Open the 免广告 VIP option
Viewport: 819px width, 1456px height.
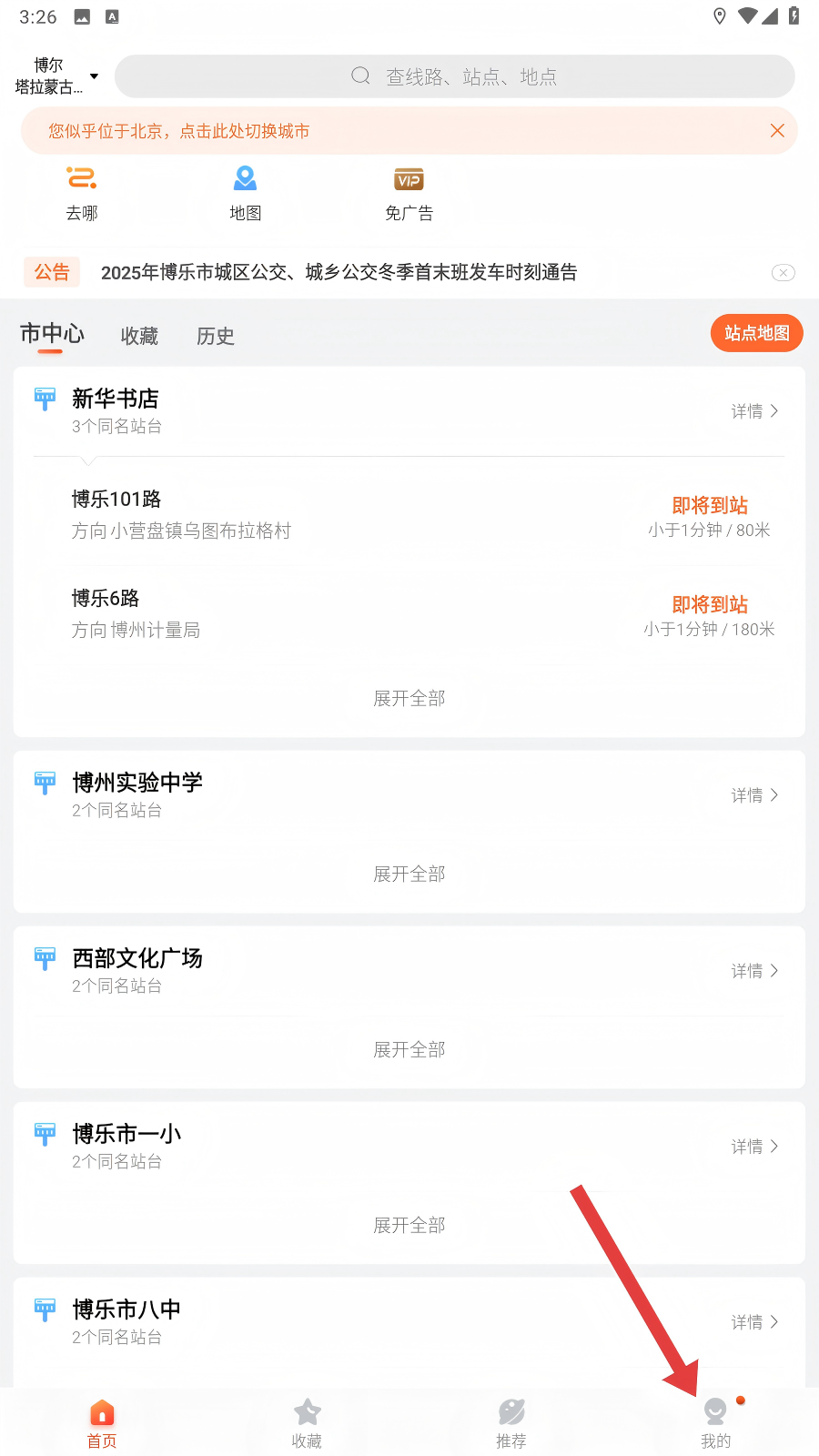pos(409,193)
